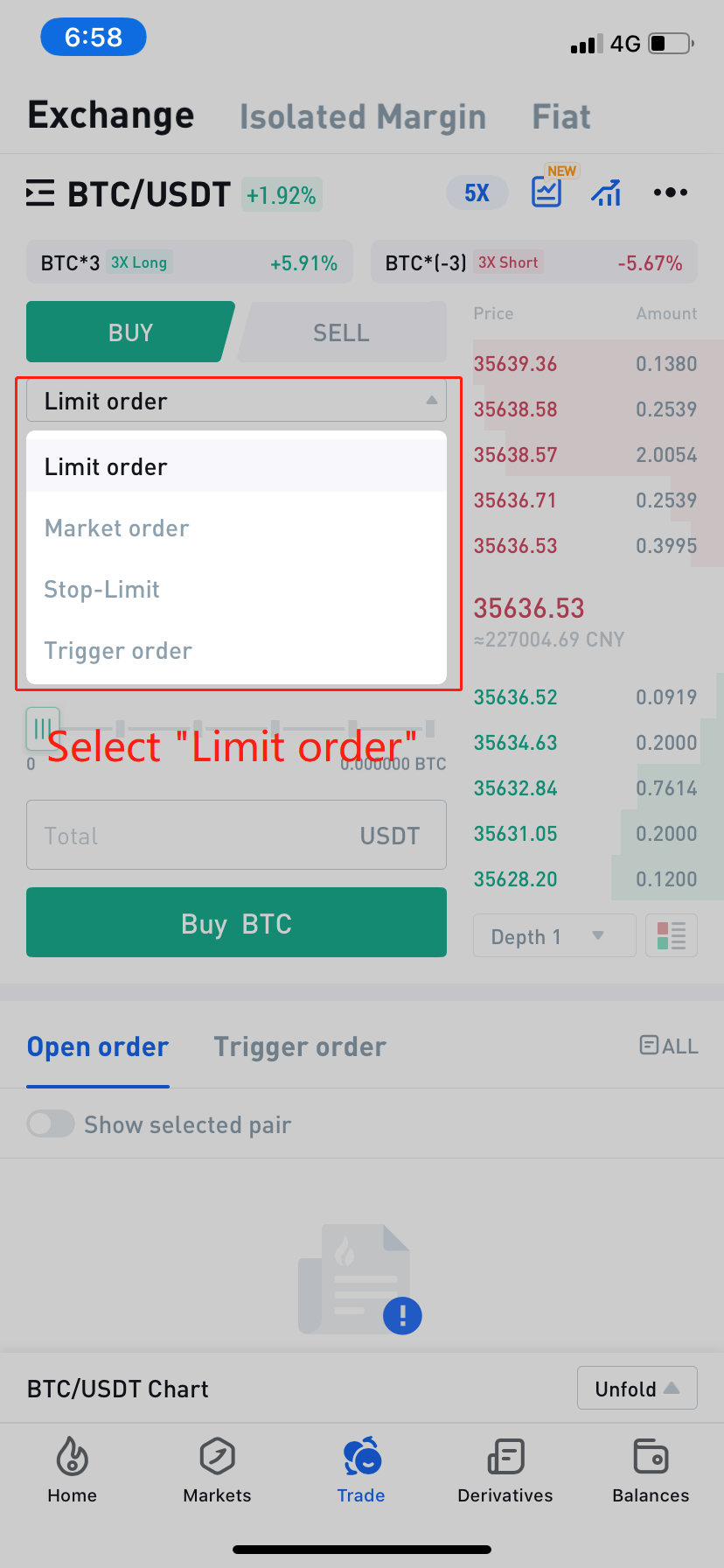Open the three-dot overflow menu
Viewport: 724px width, 1568px height.
(671, 192)
